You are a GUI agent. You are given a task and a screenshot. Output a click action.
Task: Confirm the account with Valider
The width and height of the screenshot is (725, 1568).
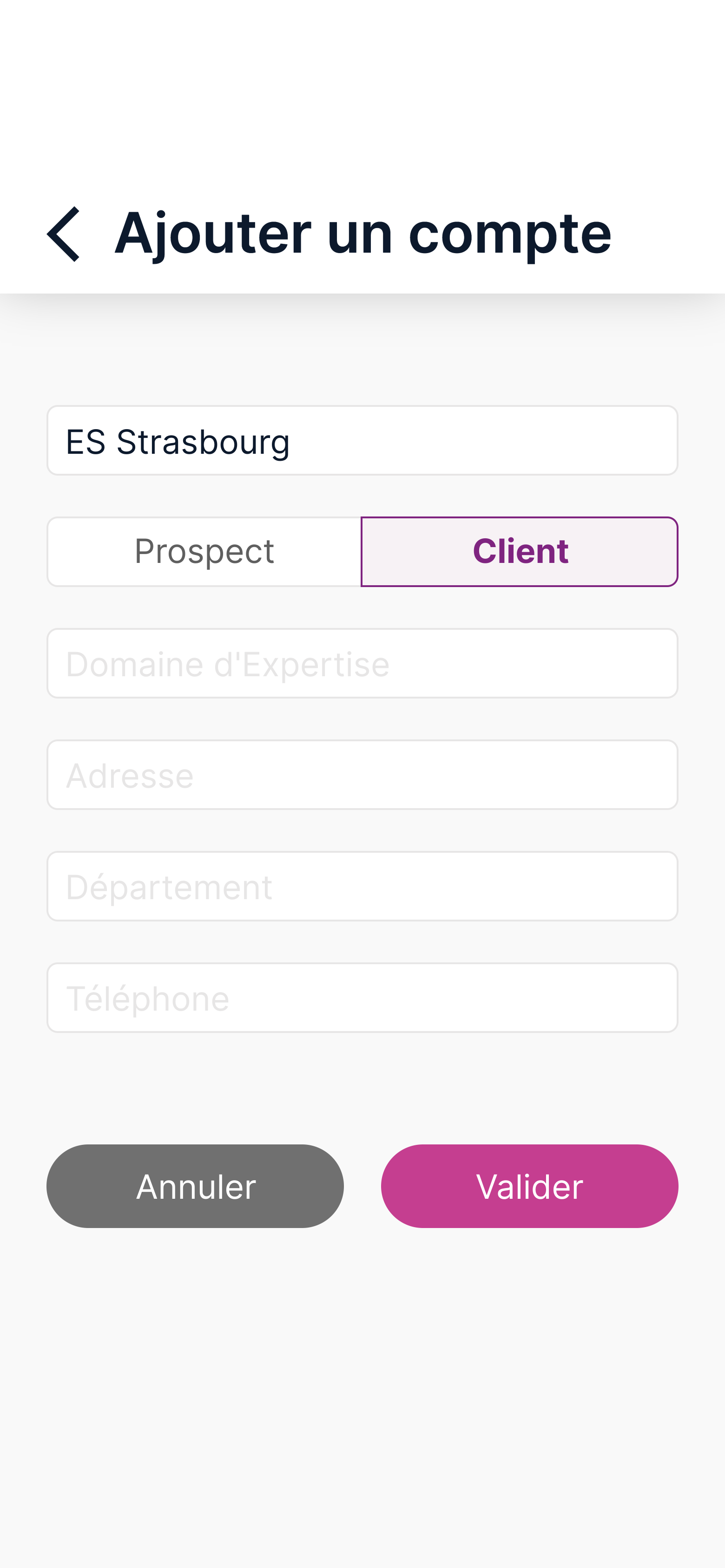pos(529,1186)
